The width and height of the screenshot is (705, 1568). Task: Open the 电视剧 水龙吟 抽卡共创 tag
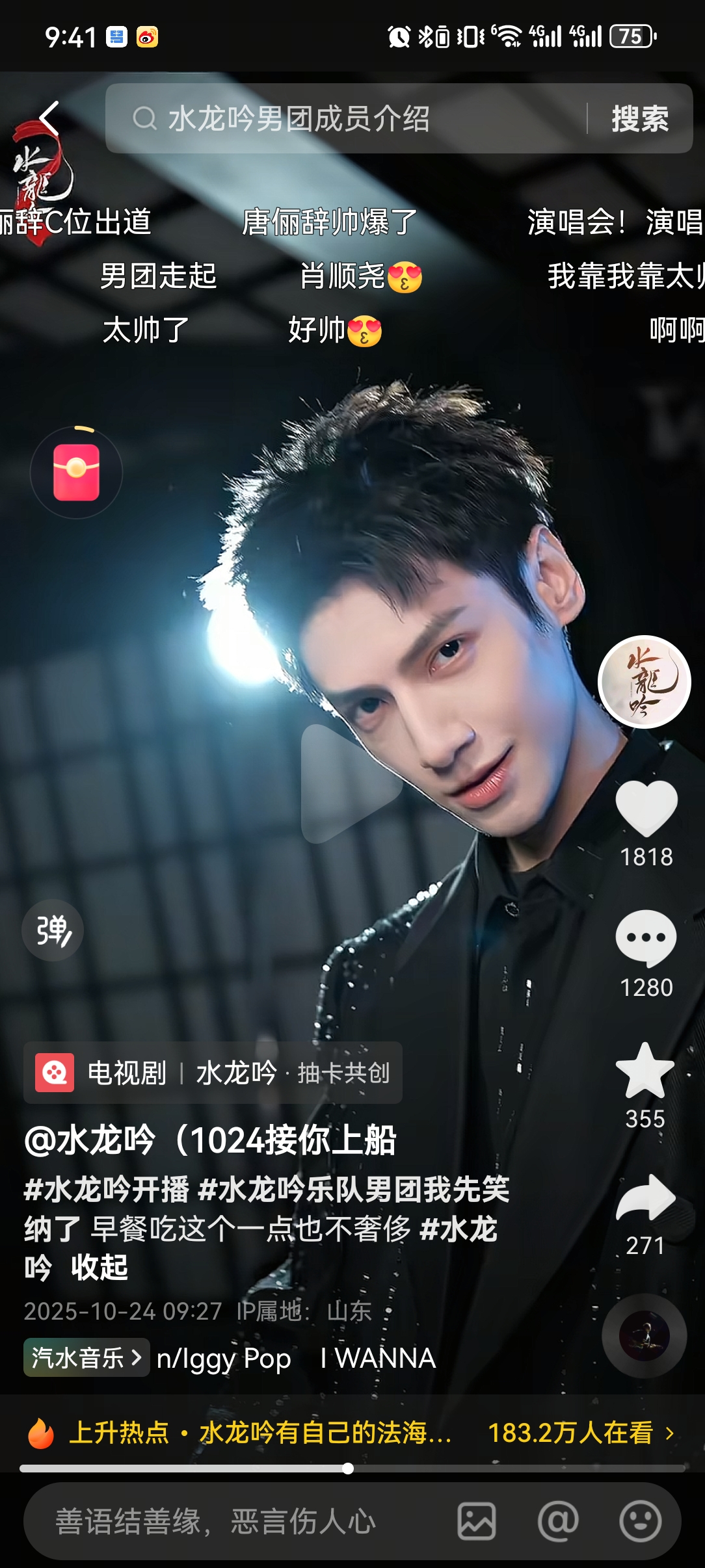pos(213,1073)
